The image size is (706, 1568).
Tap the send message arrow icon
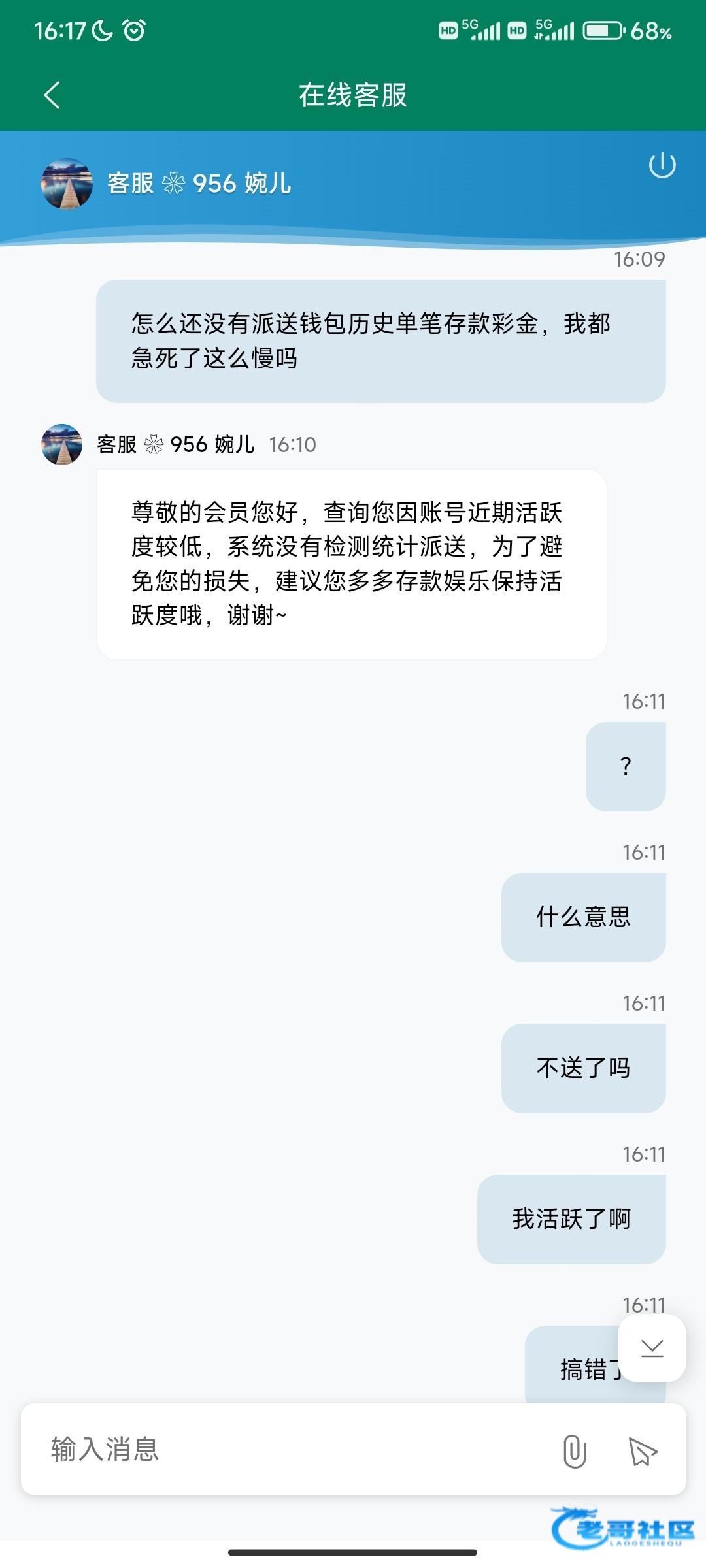click(643, 1451)
